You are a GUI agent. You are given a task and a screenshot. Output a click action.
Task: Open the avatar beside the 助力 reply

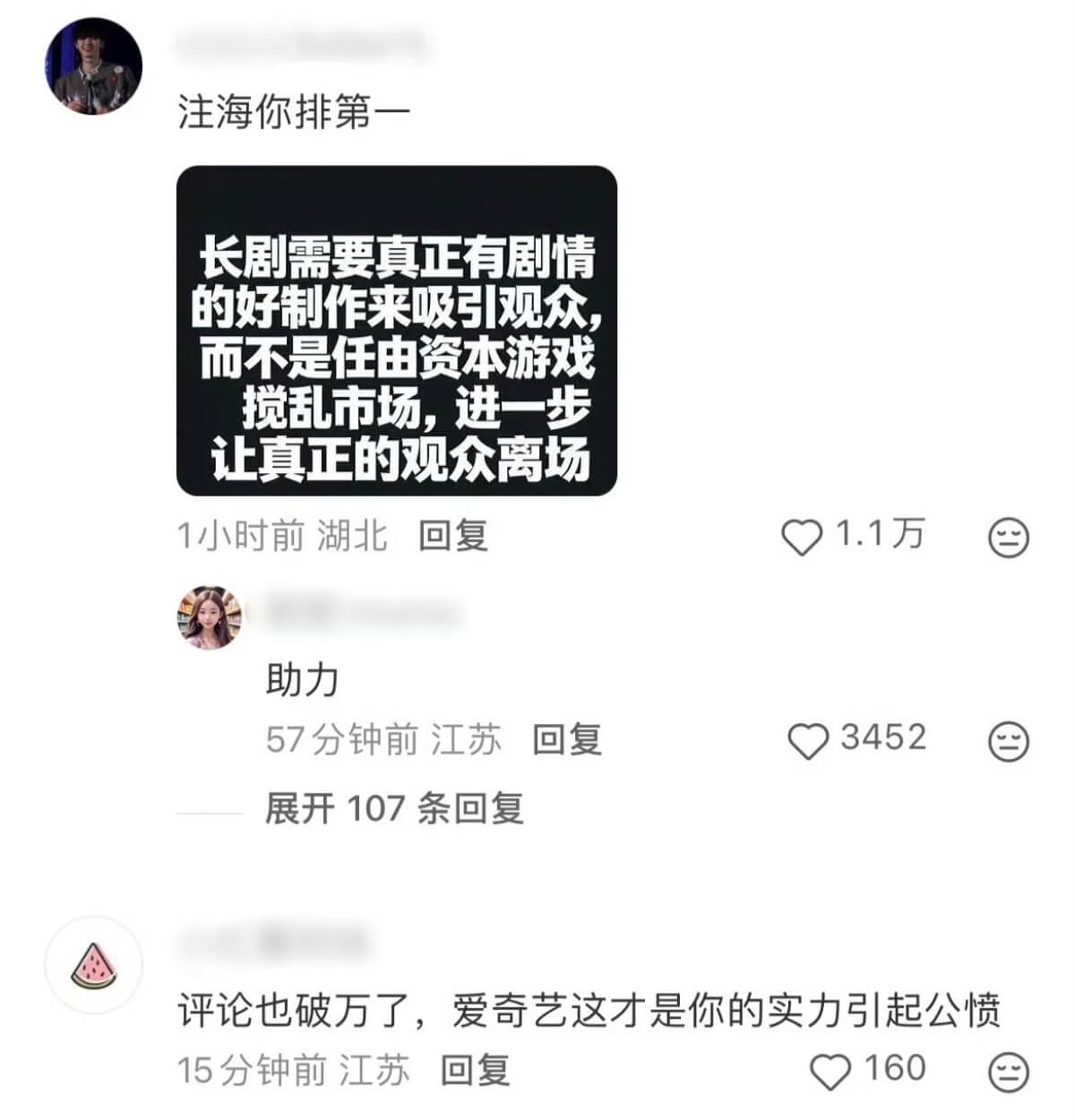[210, 617]
